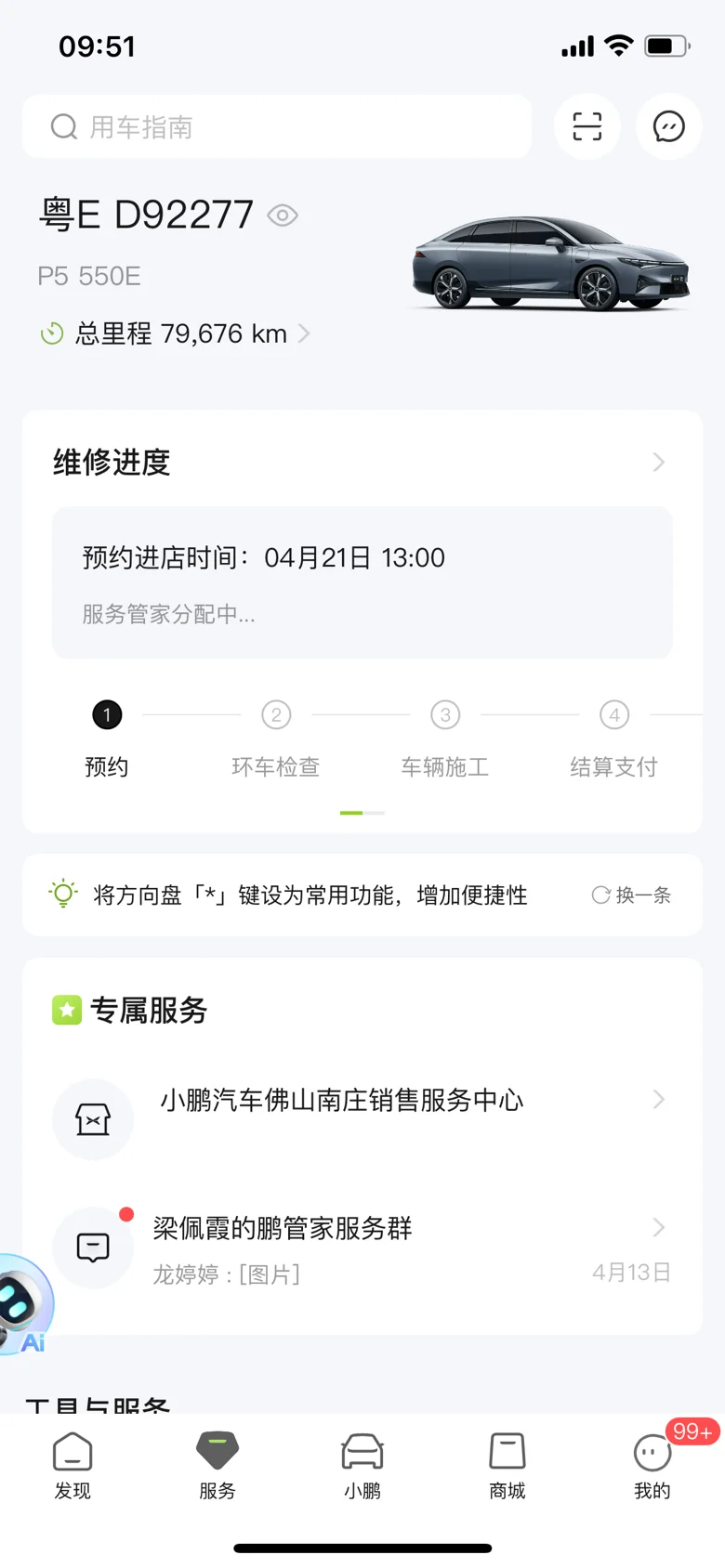Tap the 用车指南 search box
725x1568 pixels.
[277, 126]
